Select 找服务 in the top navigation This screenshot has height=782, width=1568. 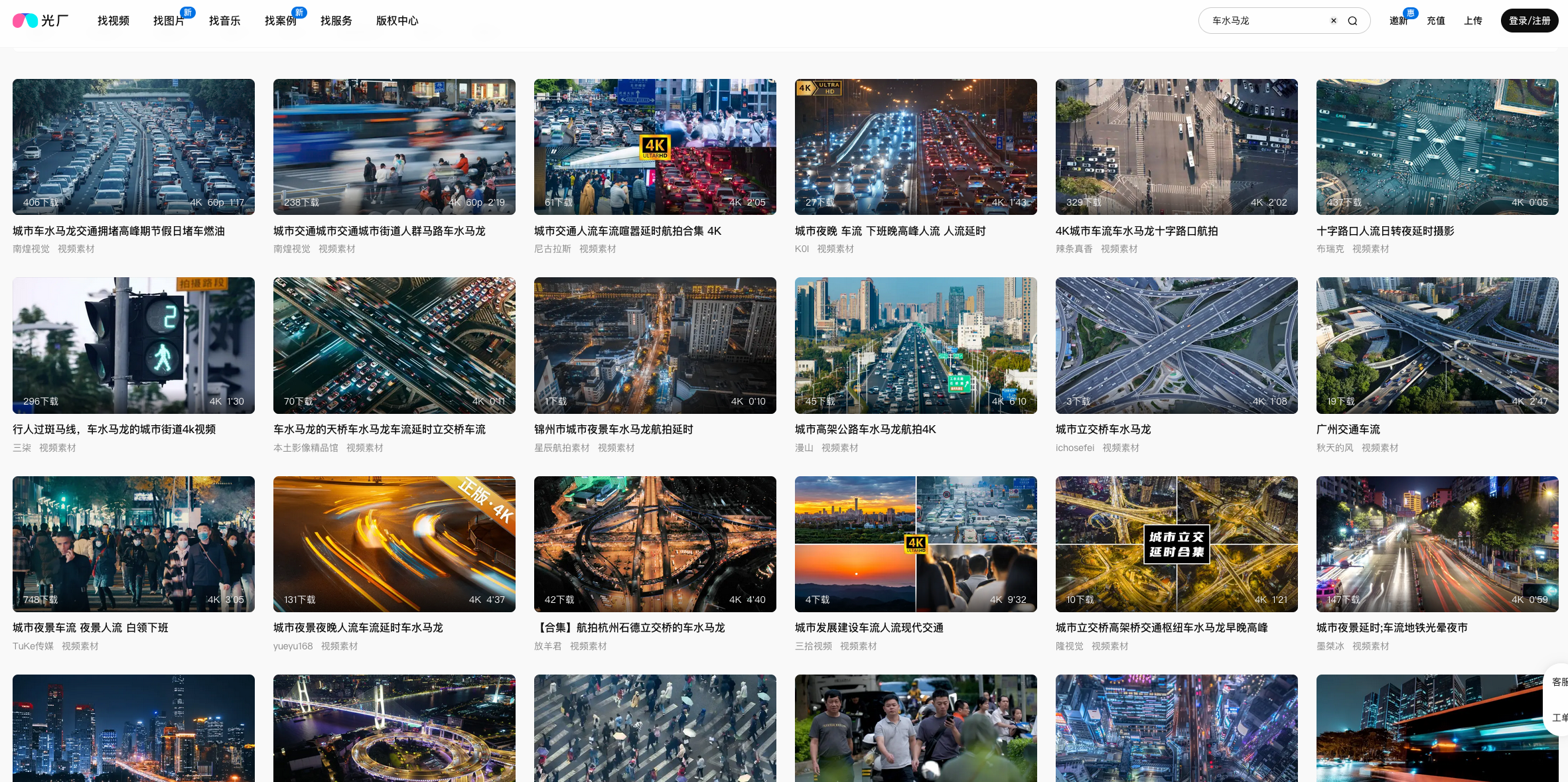click(336, 21)
